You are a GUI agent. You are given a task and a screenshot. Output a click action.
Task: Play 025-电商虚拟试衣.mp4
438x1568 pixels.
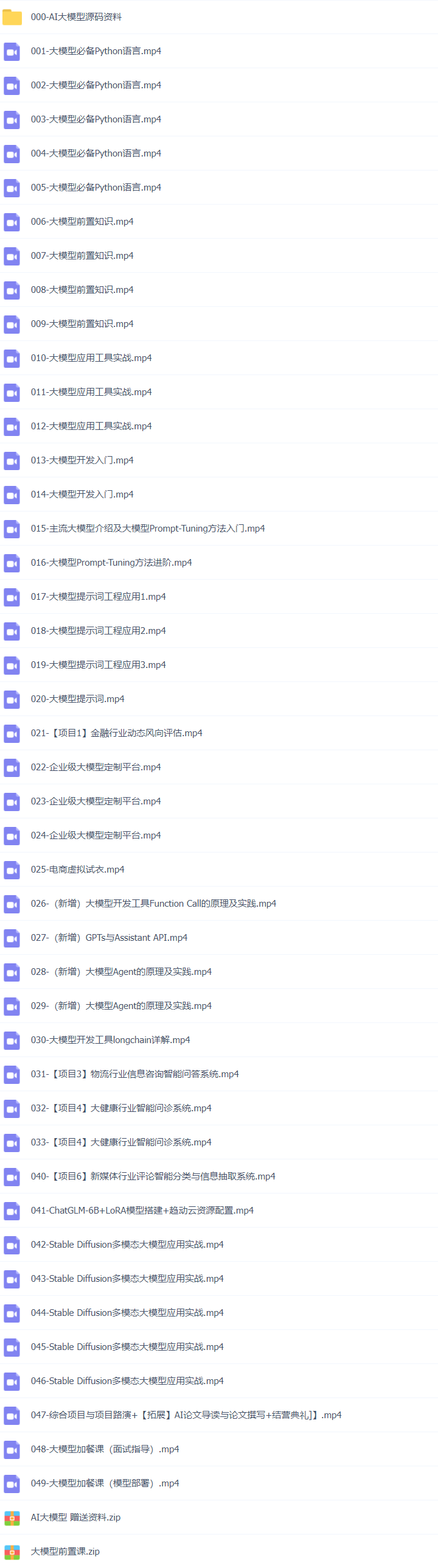[x=77, y=870]
